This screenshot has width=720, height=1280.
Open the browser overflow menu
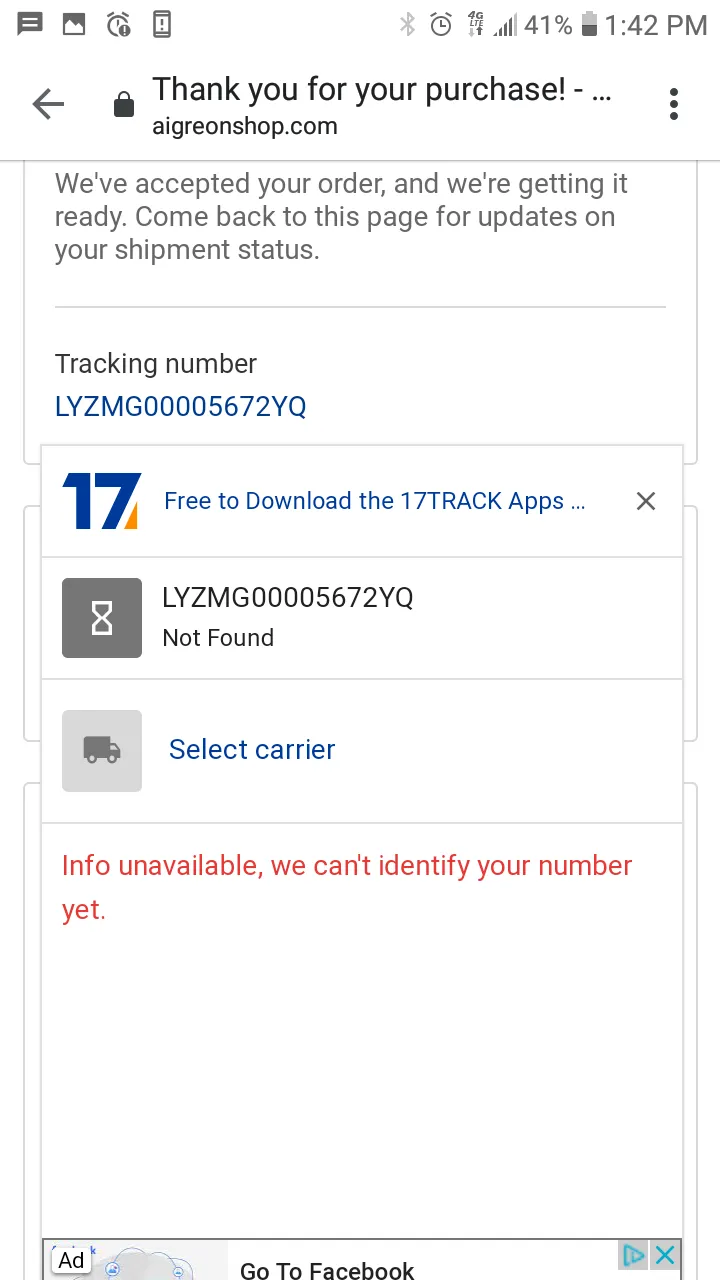point(674,104)
